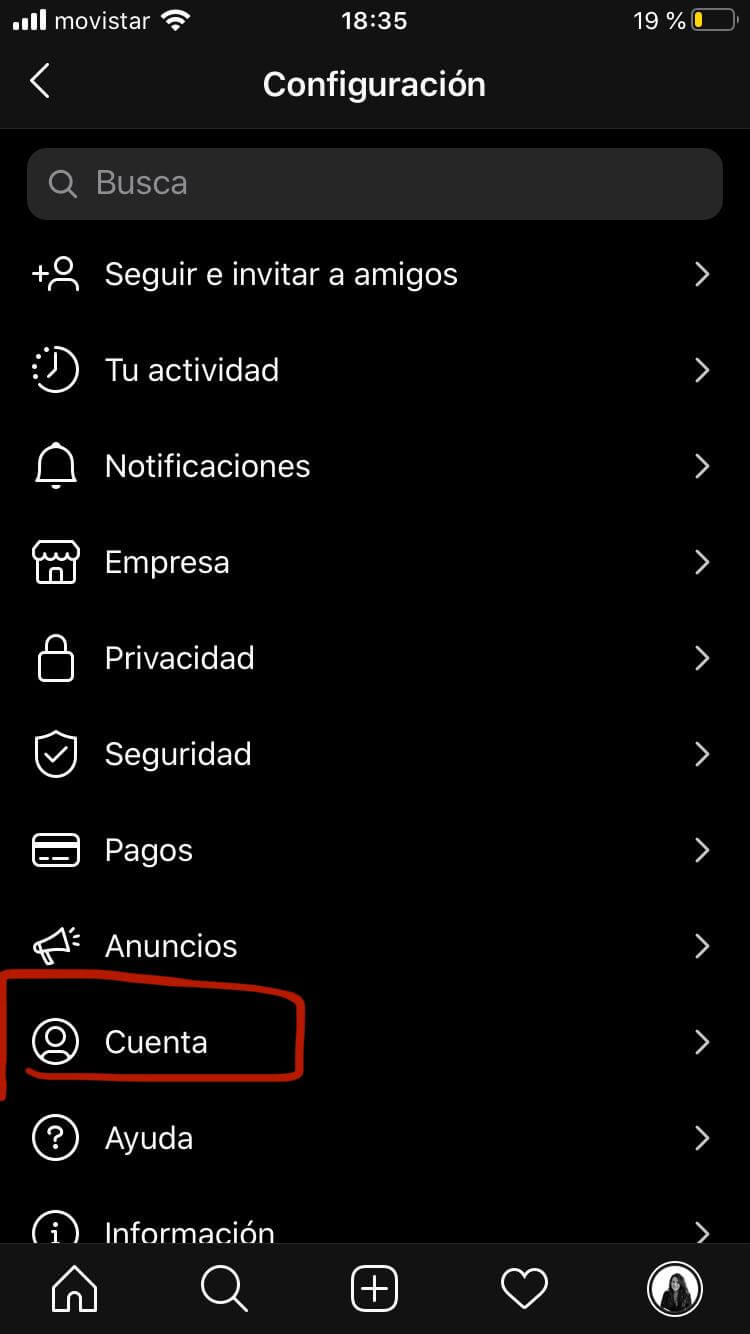Tap the Busca search field
The image size is (750, 1334).
pyautogui.click(x=374, y=184)
